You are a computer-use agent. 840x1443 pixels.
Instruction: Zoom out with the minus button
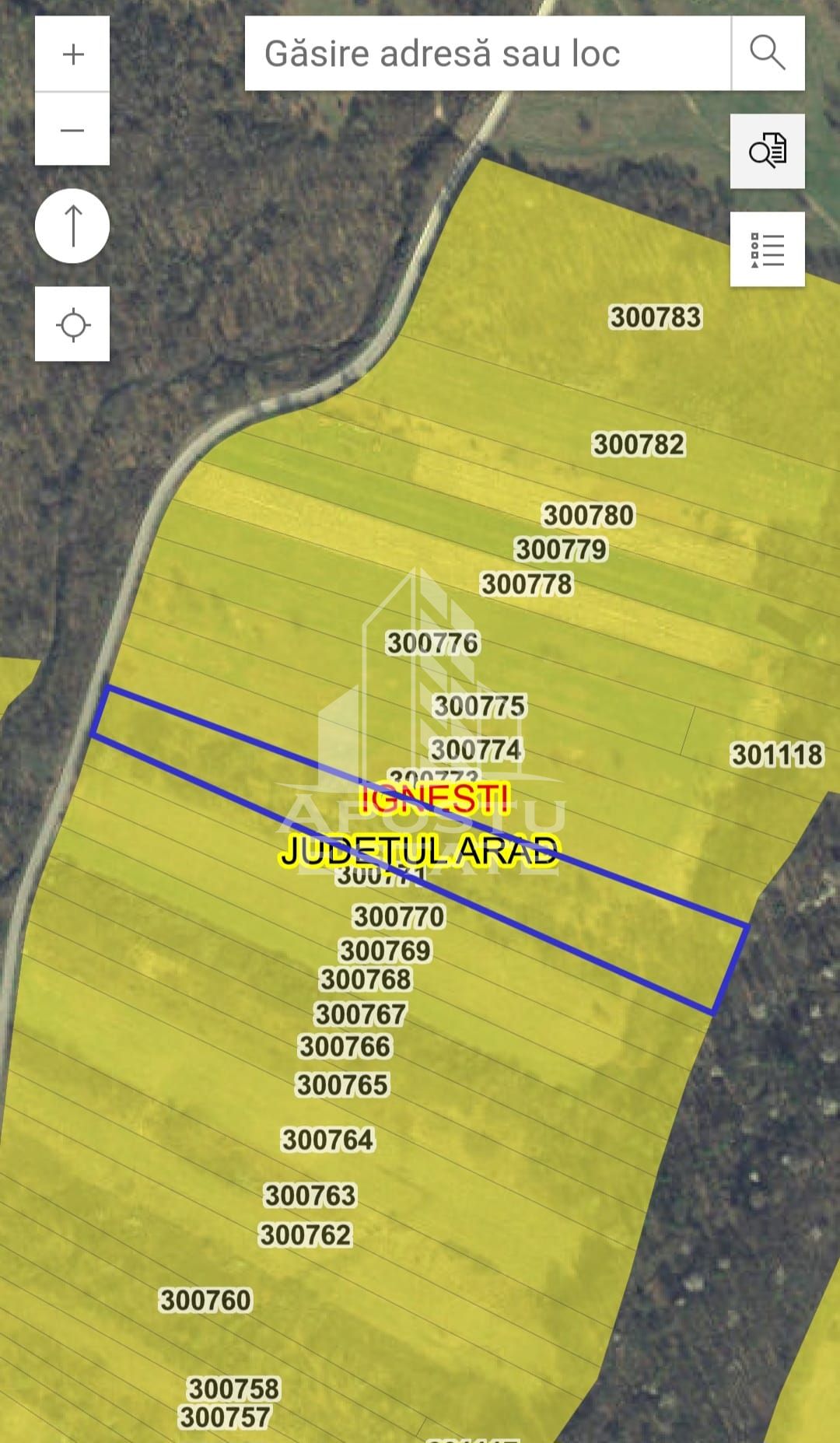point(72,129)
